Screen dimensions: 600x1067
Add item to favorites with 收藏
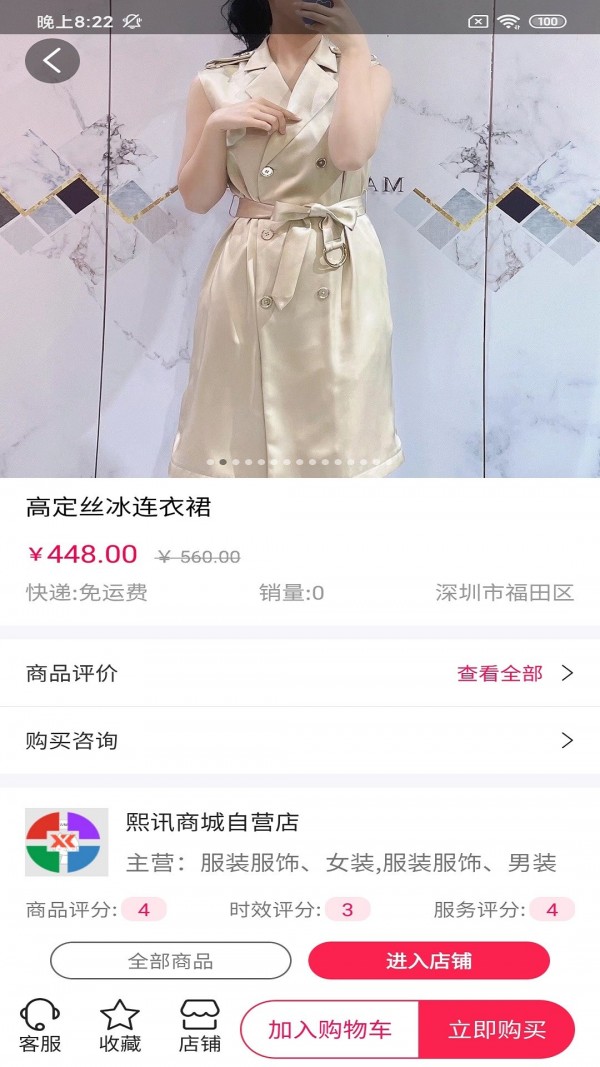pyautogui.click(x=120, y=1028)
